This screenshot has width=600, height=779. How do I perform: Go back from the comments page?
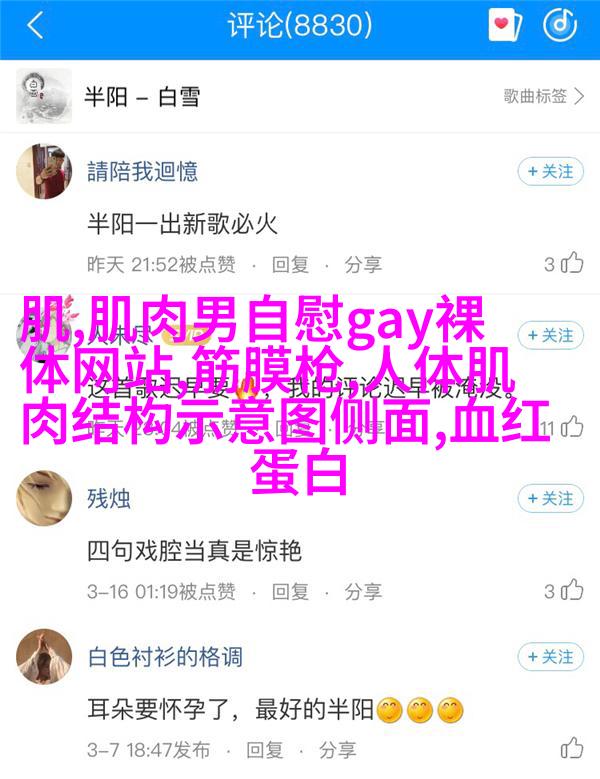point(36,27)
